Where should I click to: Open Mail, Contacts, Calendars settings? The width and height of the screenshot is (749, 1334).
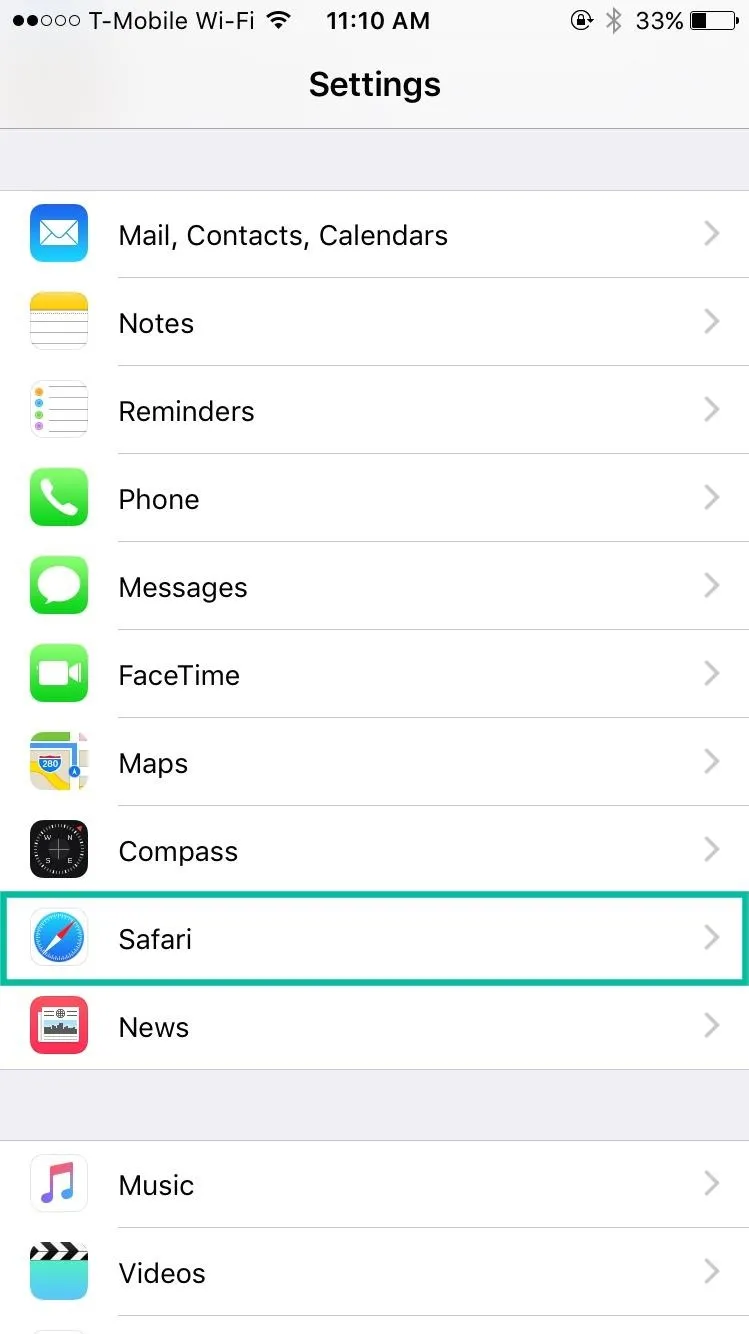[x=374, y=234]
